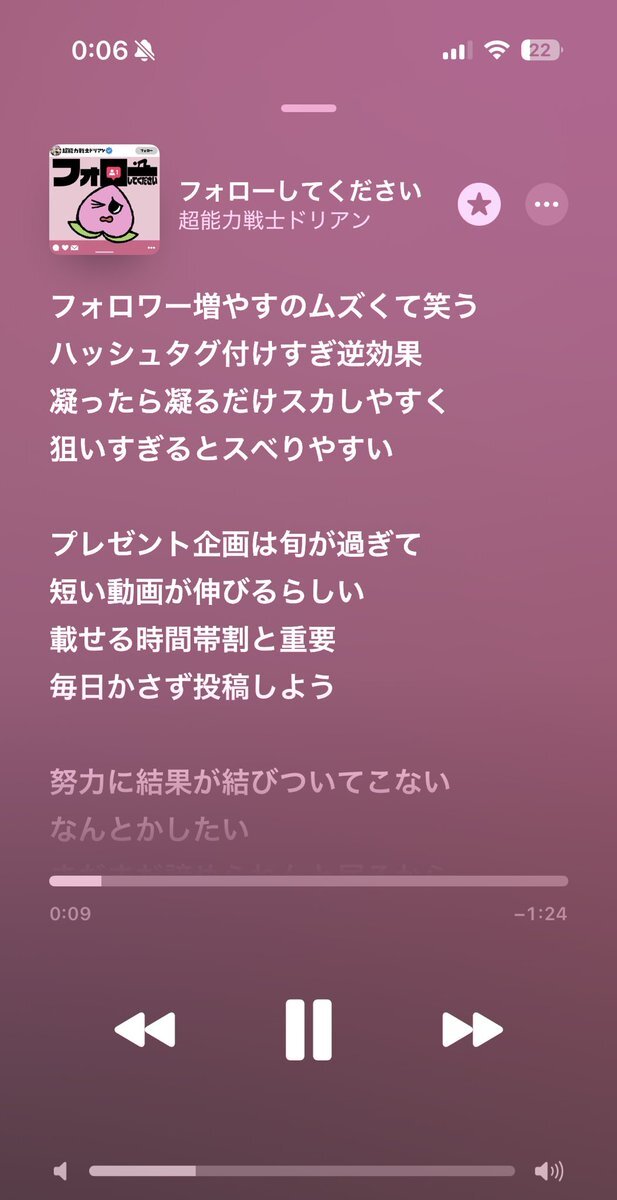Tap the volume slider to adjust volume

click(x=302, y=1170)
